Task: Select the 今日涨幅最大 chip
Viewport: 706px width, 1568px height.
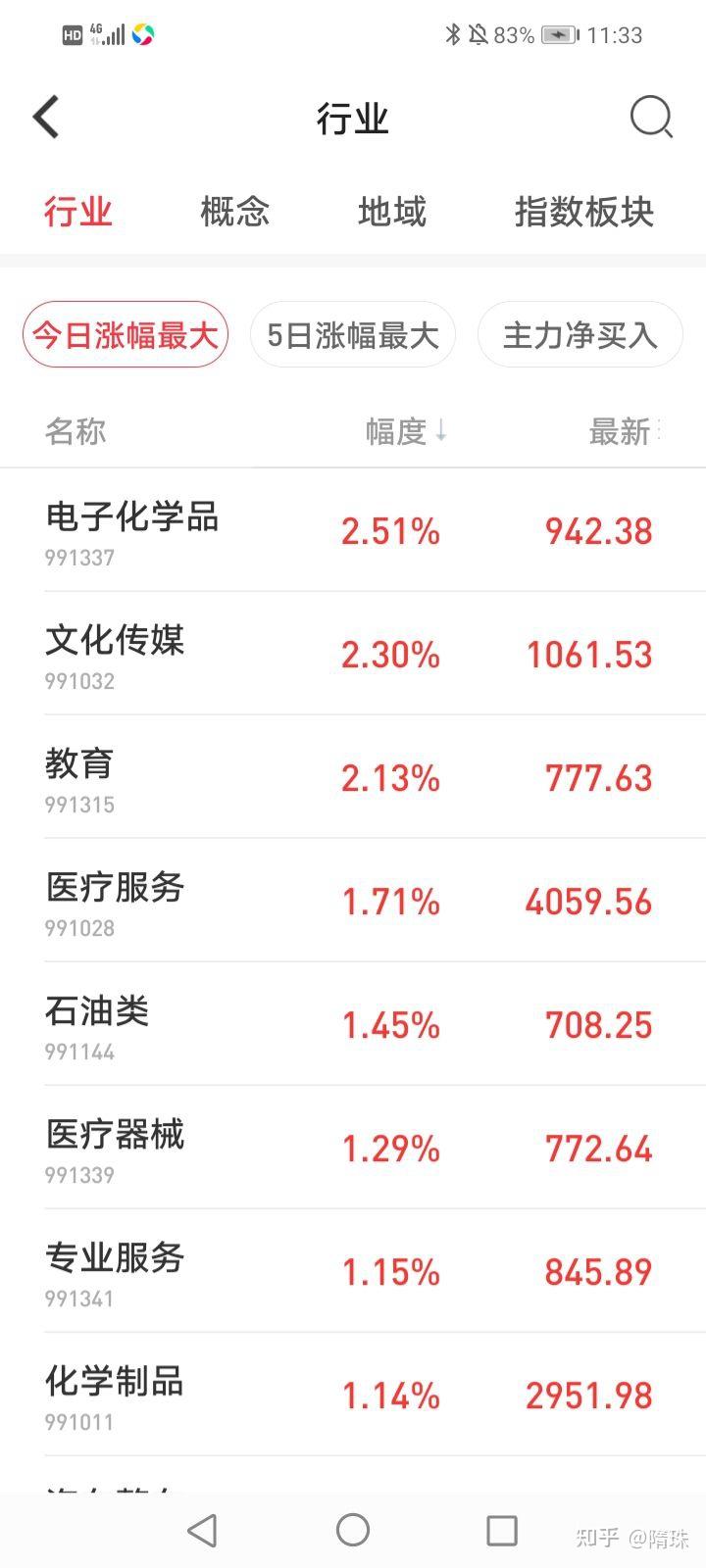Action: 126,335
